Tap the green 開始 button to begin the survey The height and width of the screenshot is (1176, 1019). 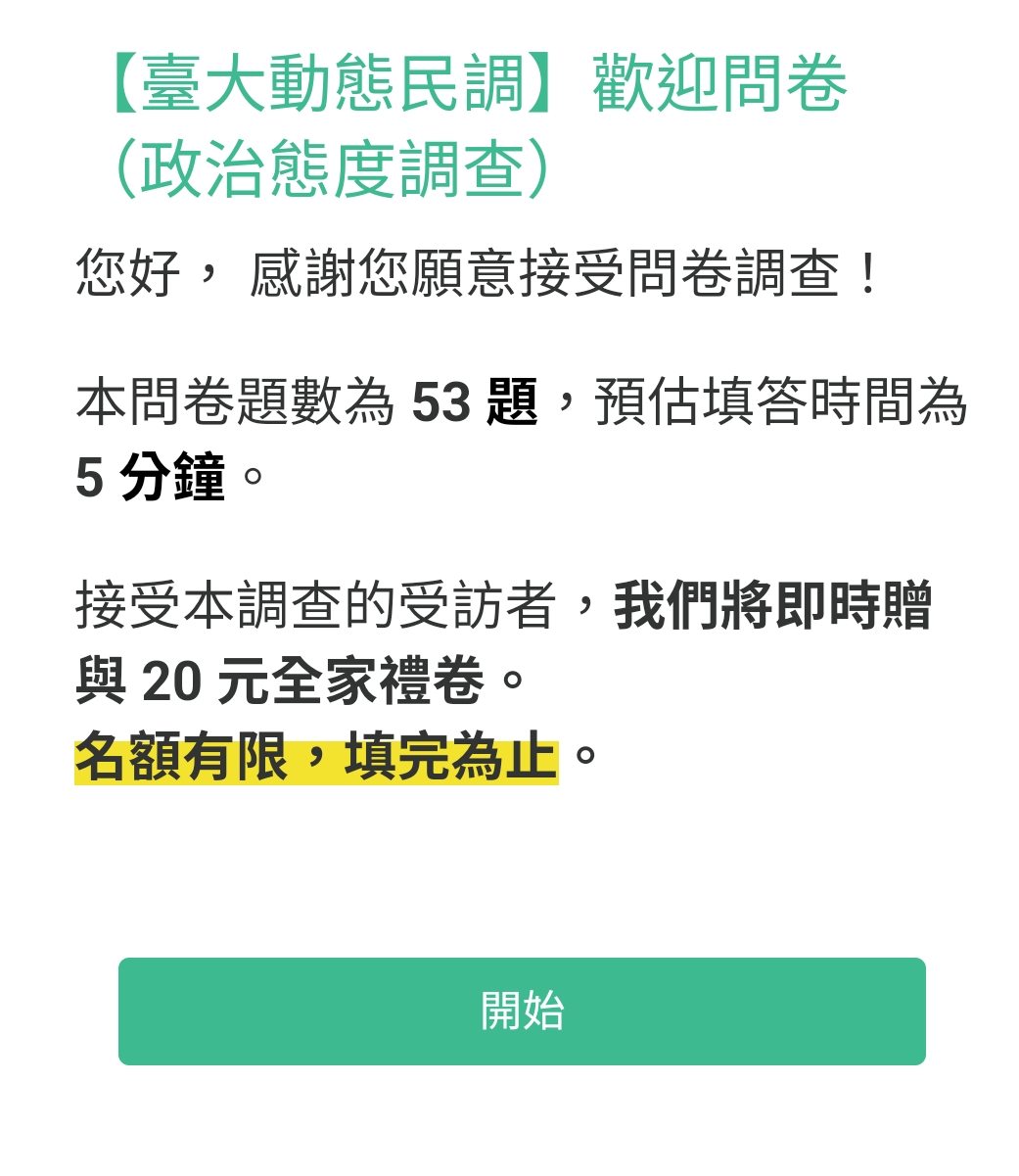[522, 1011]
